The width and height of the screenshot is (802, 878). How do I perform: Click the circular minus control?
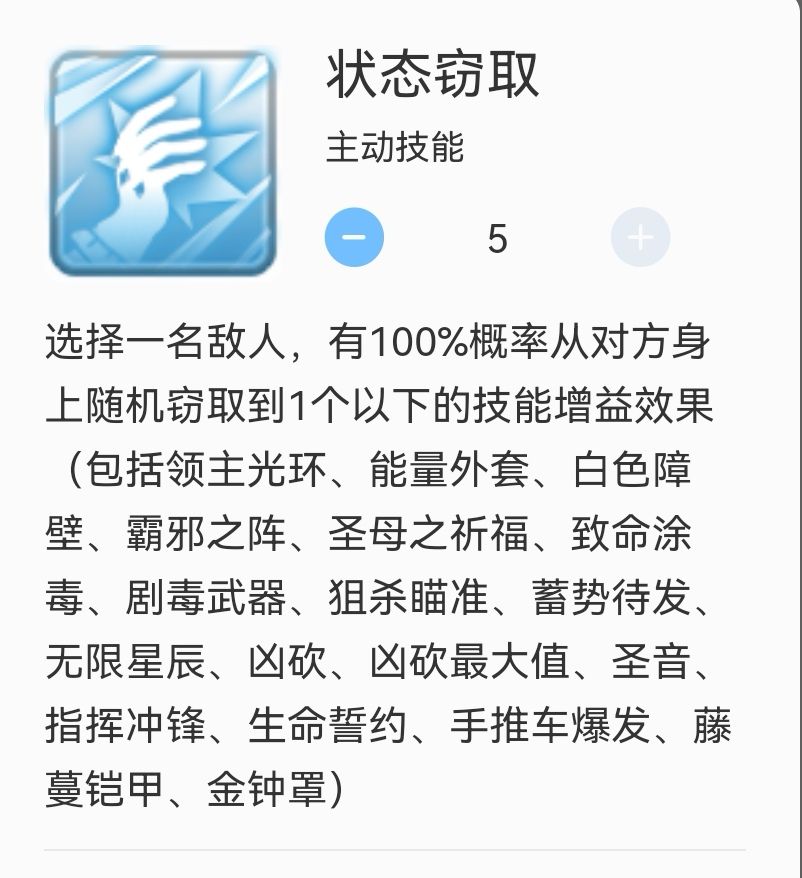click(x=352, y=238)
